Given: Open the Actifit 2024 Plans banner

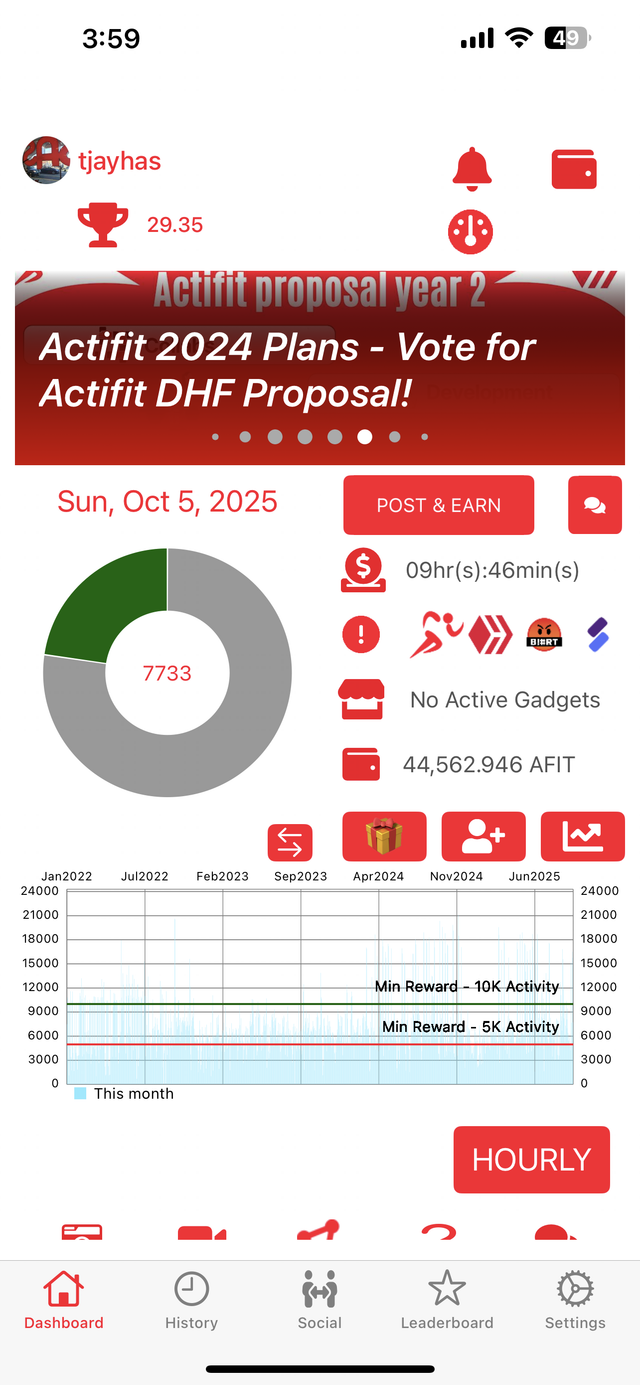Looking at the screenshot, I should (x=320, y=370).
